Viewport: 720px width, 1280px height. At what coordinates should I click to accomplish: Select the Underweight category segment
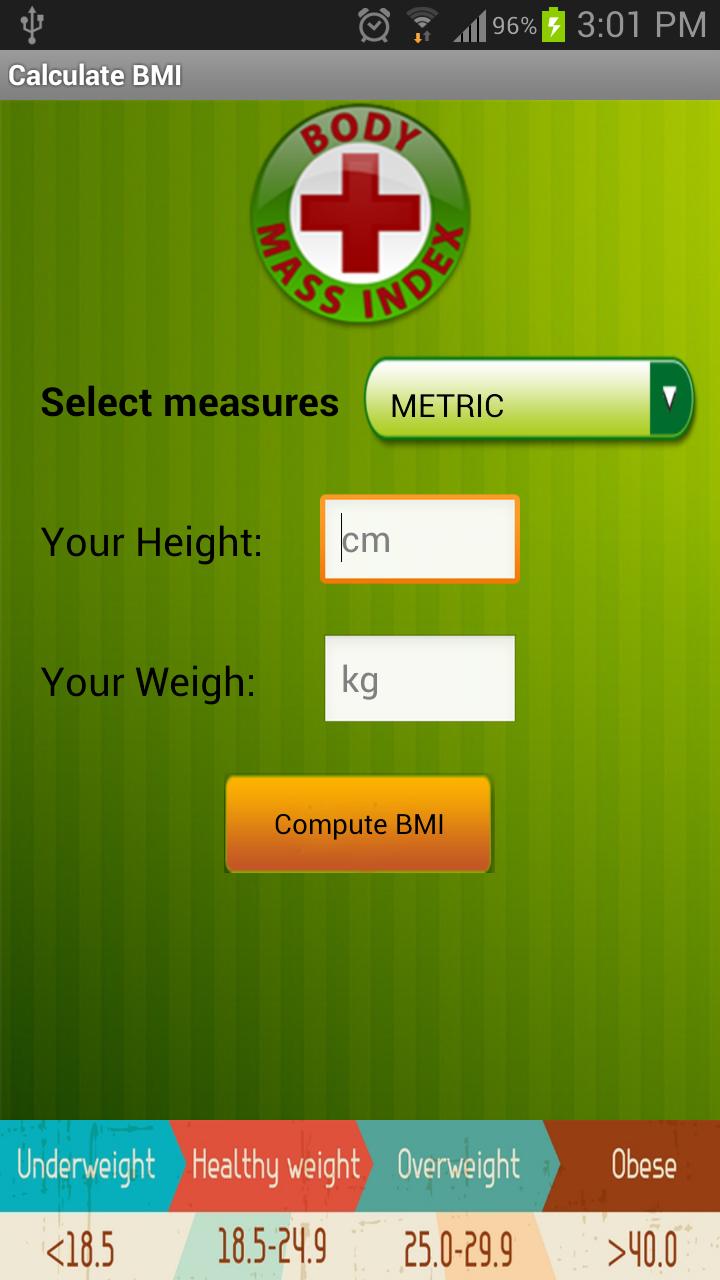click(85, 1165)
